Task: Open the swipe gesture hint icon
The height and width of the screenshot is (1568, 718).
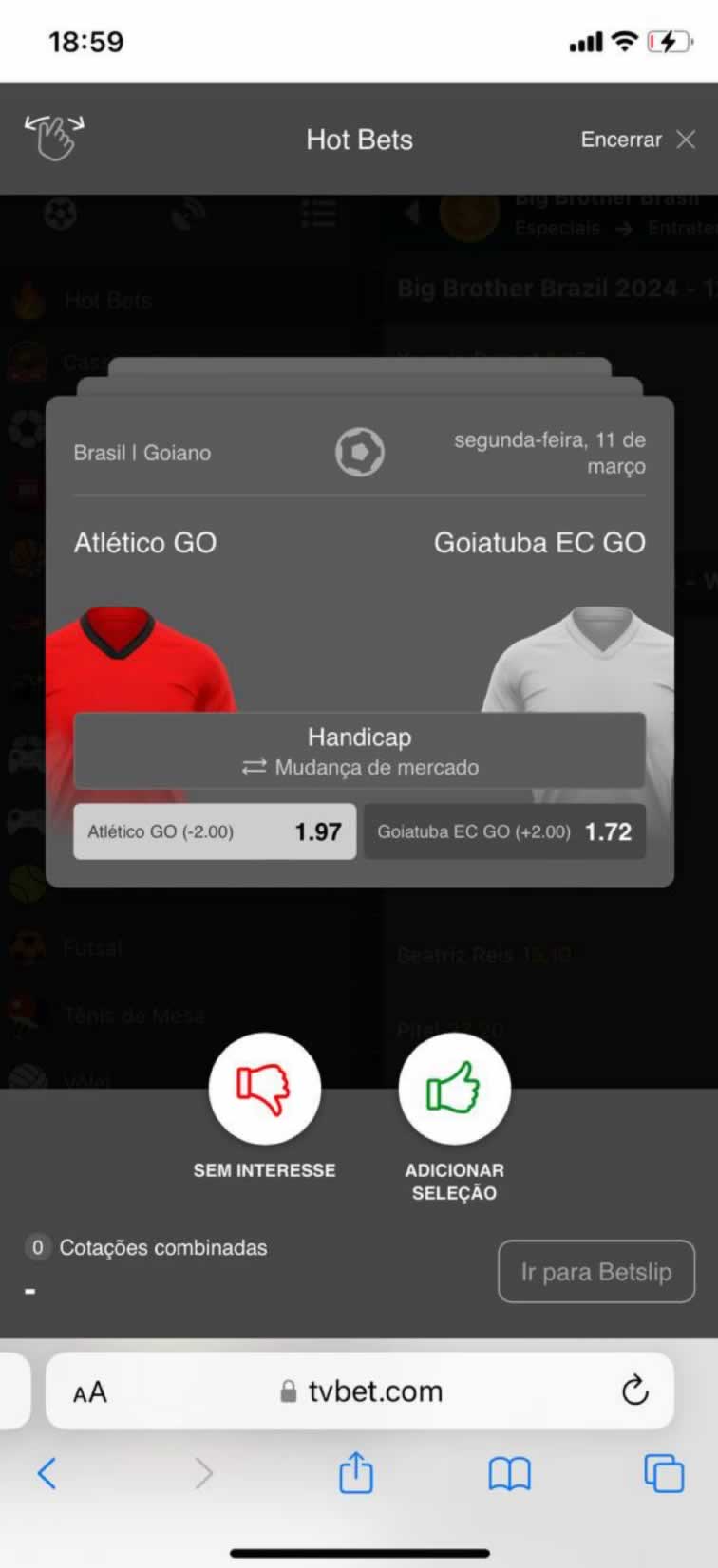Action: [54, 138]
